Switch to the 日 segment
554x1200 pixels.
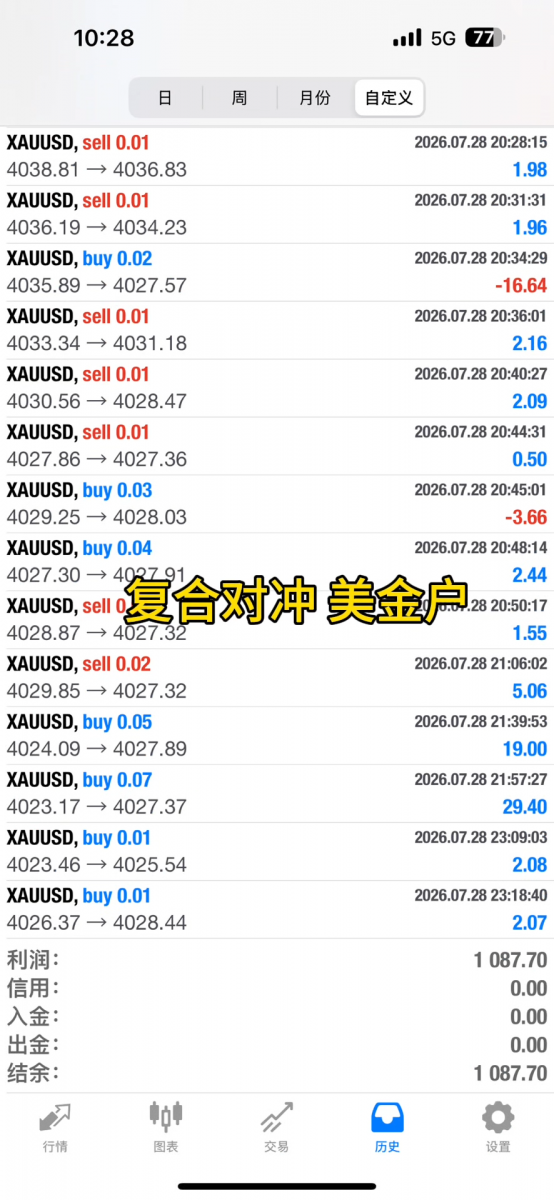coord(165,98)
